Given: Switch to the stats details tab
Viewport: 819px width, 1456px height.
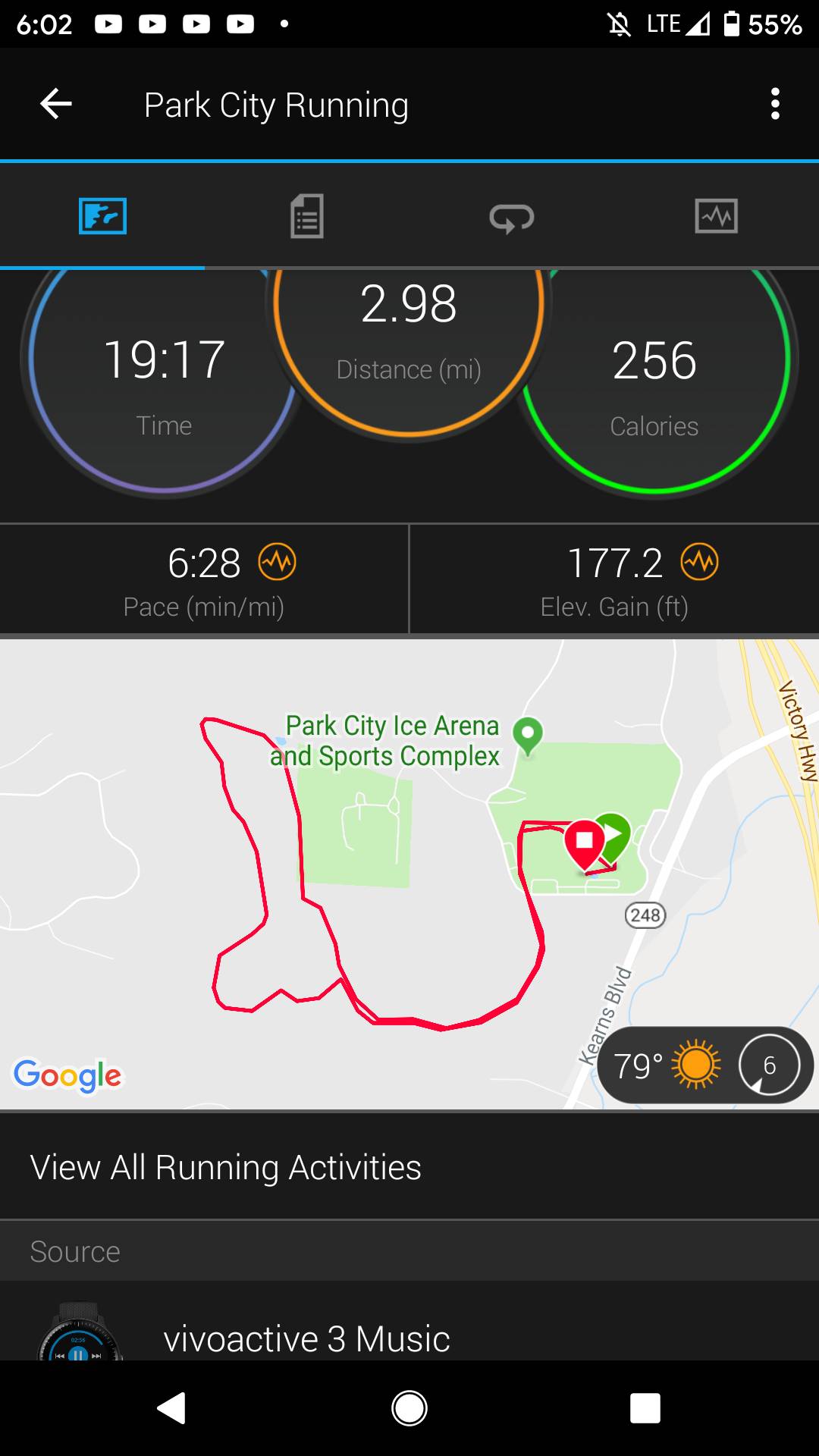Looking at the screenshot, I should tap(307, 217).
